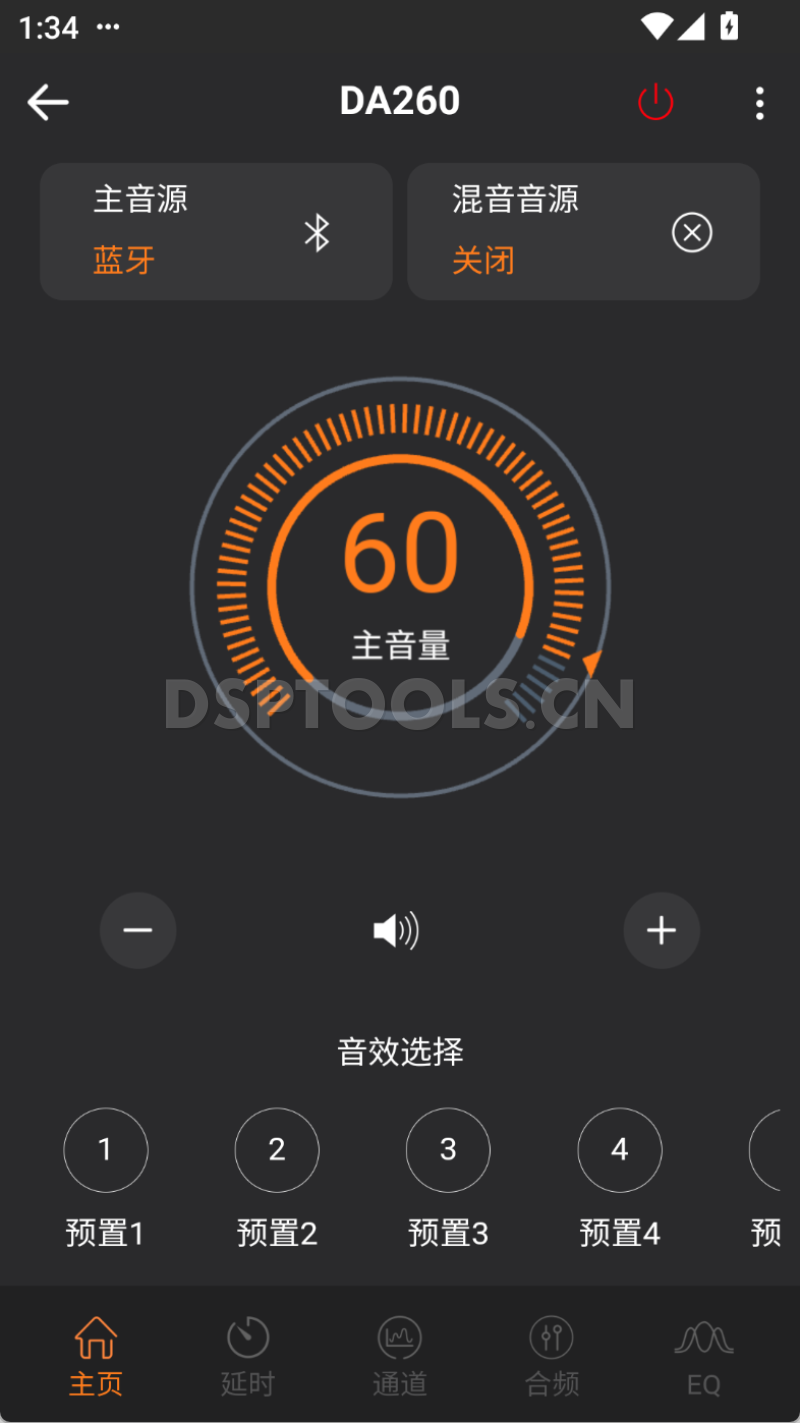The image size is (800, 1423).
Task: Toggle the mixed audio source 混音音源 off
Action: tap(691, 231)
